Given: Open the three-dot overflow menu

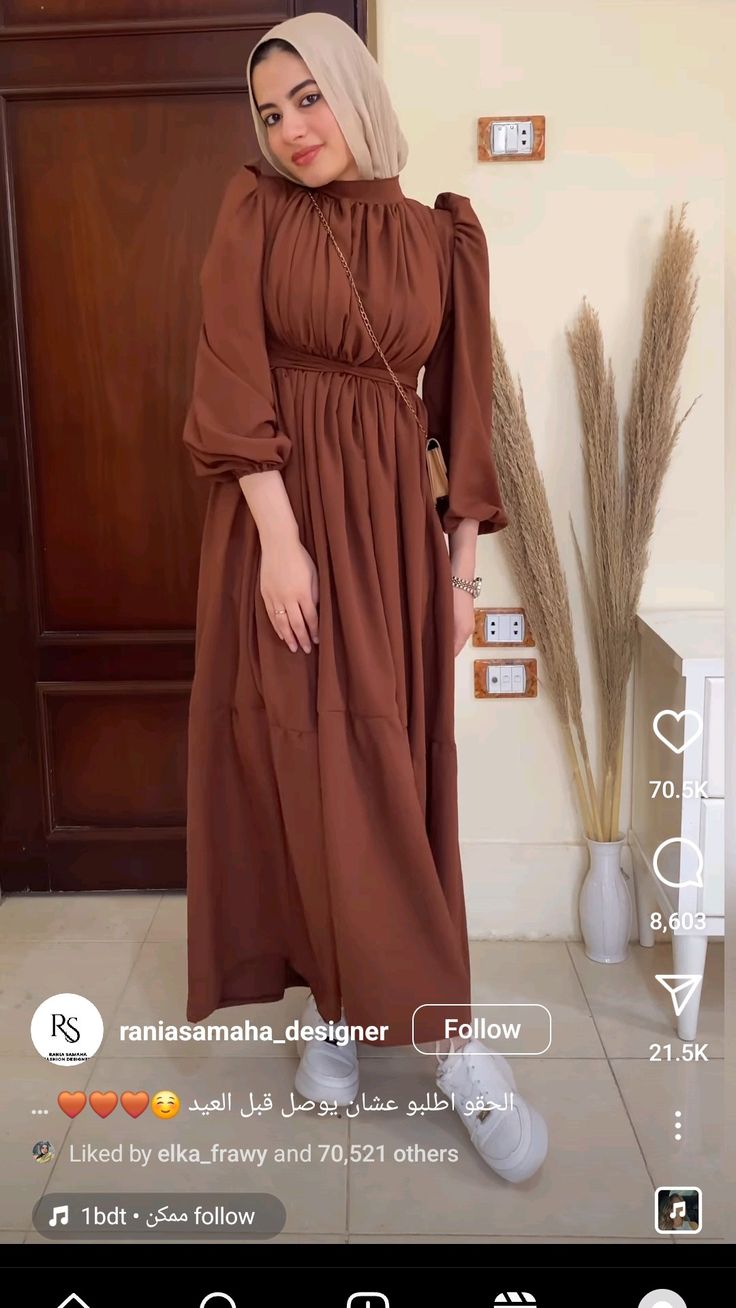Looking at the screenshot, I should pyautogui.click(x=678, y=1125).
